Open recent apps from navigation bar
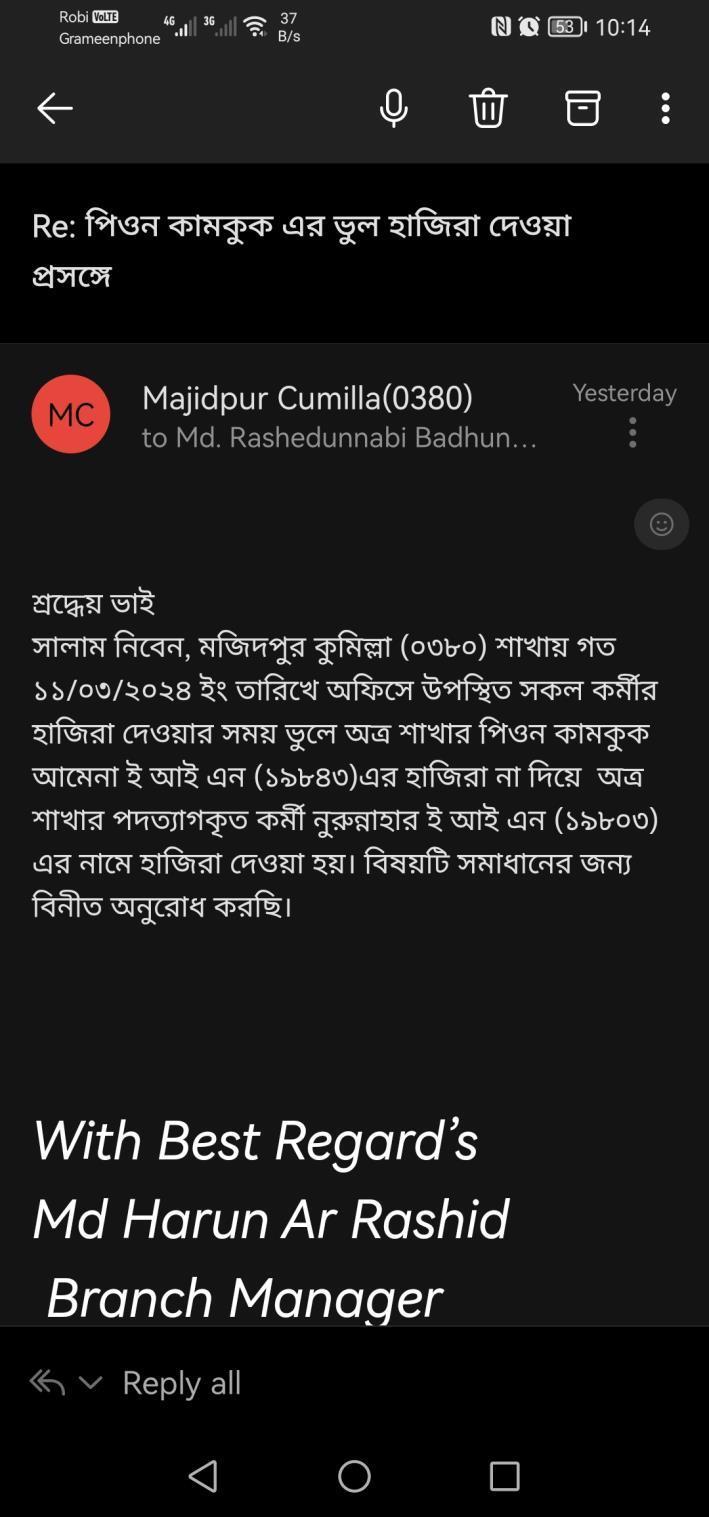This screenshot has height=1517, width=709. (x=504, y=1476)
